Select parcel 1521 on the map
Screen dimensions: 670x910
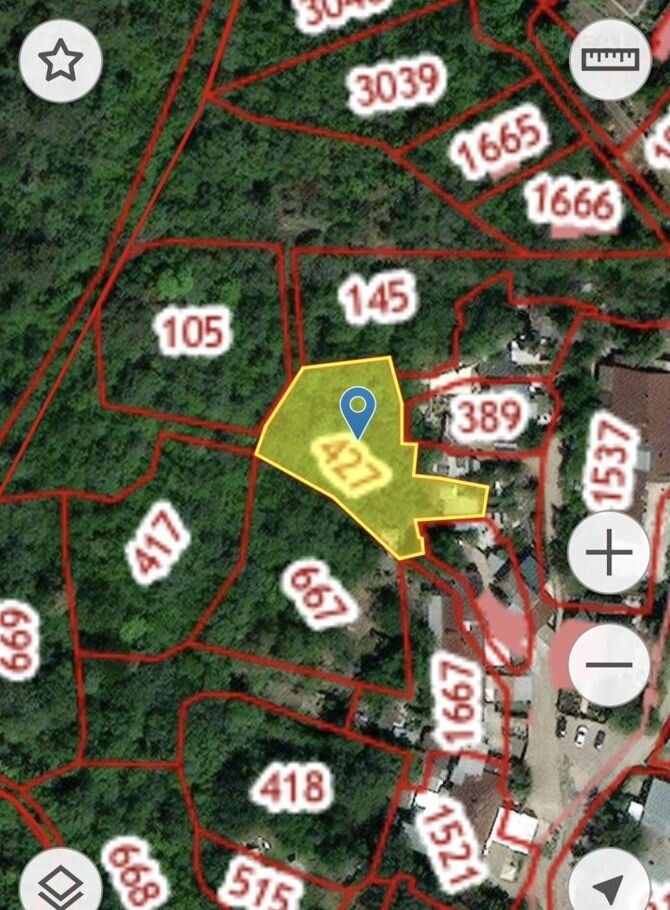pos(448,845)
